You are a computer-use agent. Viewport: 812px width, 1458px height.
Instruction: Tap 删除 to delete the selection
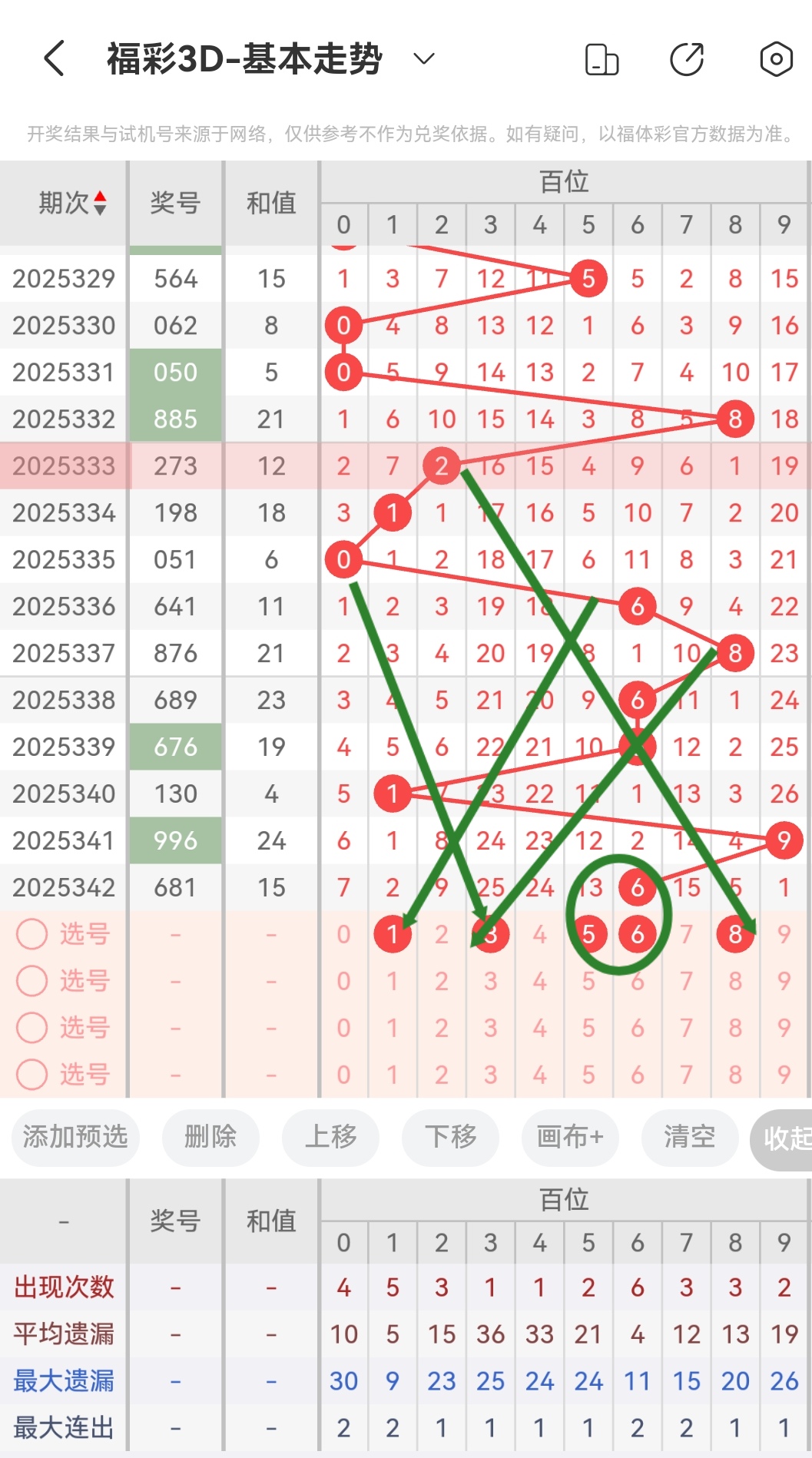(210, 1137)
